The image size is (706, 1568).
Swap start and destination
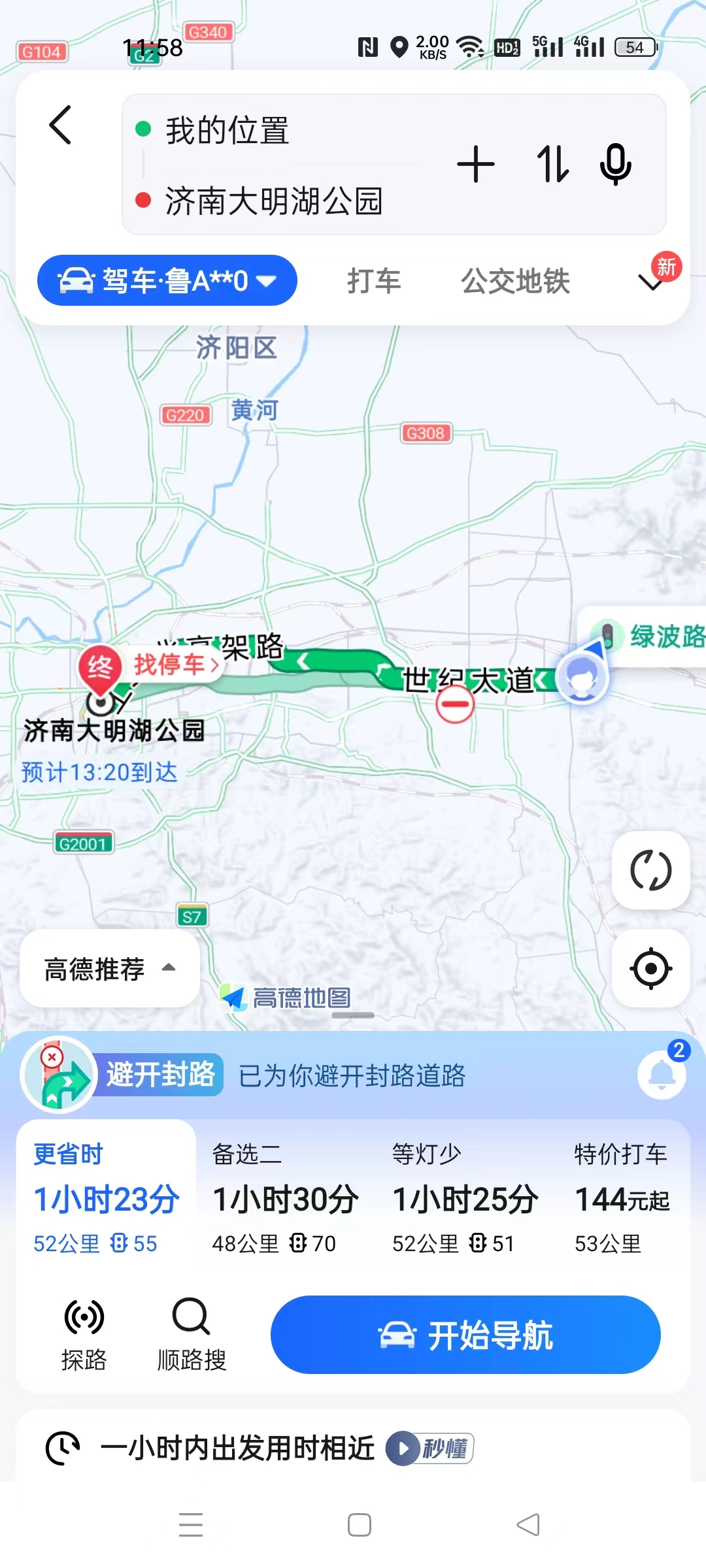click(x=552, y=164)
